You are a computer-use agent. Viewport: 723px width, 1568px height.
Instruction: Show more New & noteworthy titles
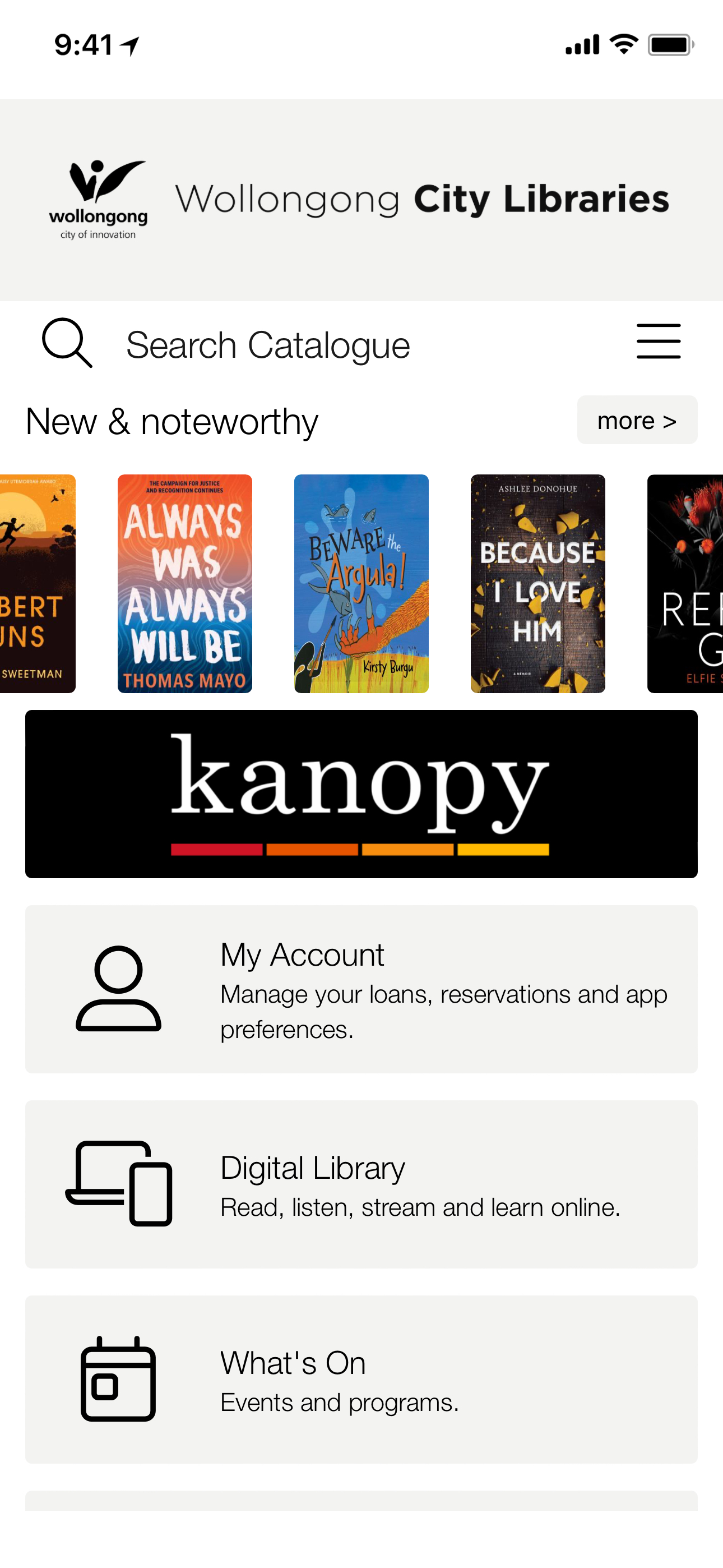tap(637, 420)
